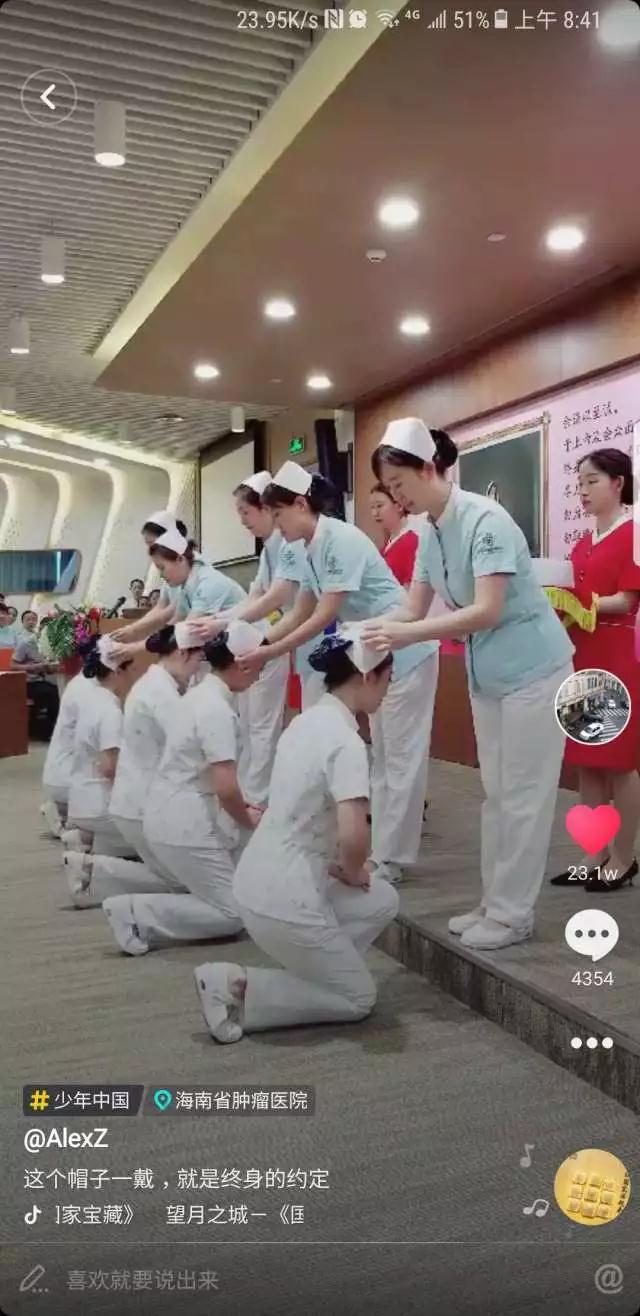Open the 海南省肿瘤医院 location chip
The image size is (640, 1316).
coord(231,1101)
